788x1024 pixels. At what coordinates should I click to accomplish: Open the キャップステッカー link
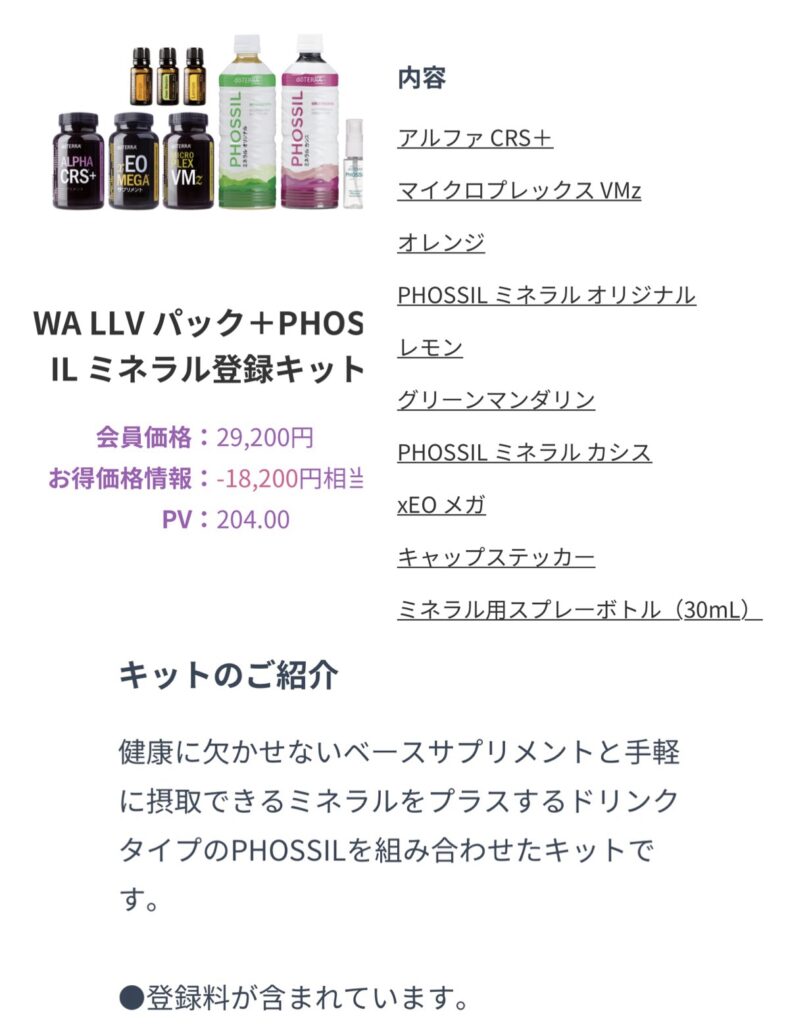click(496, 557)
